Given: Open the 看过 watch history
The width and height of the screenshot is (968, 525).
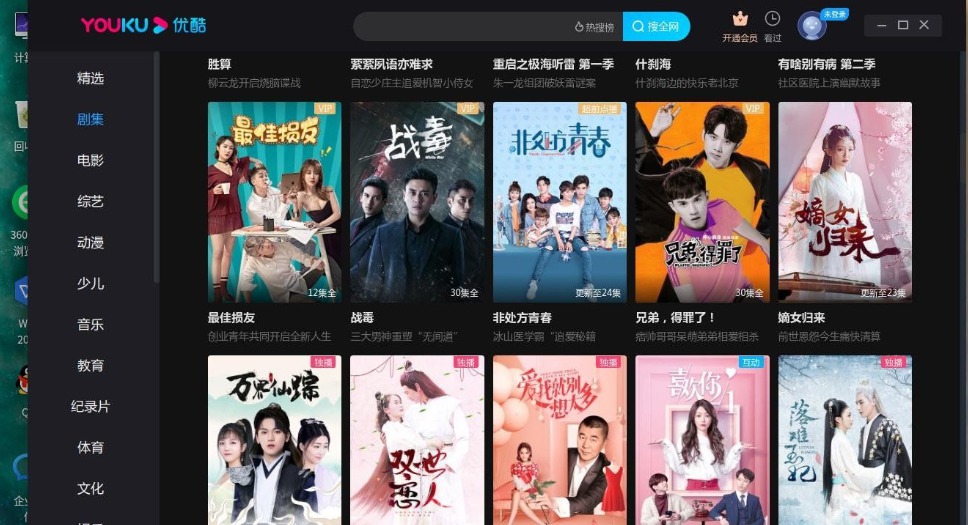Looking at the screenshot, I should (x=772, y=26).
